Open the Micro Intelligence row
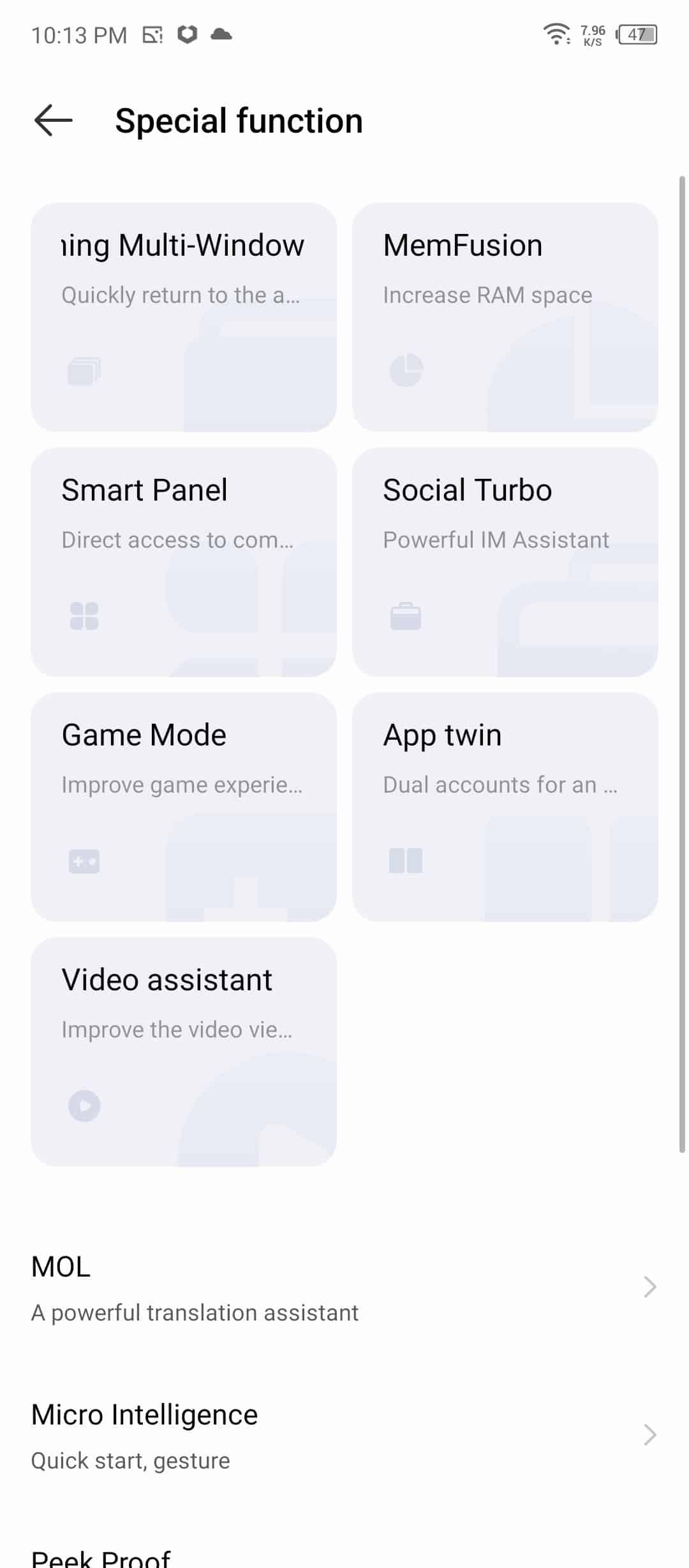This screenshot has height=1568, width=689. click(x=344, y=1435)
